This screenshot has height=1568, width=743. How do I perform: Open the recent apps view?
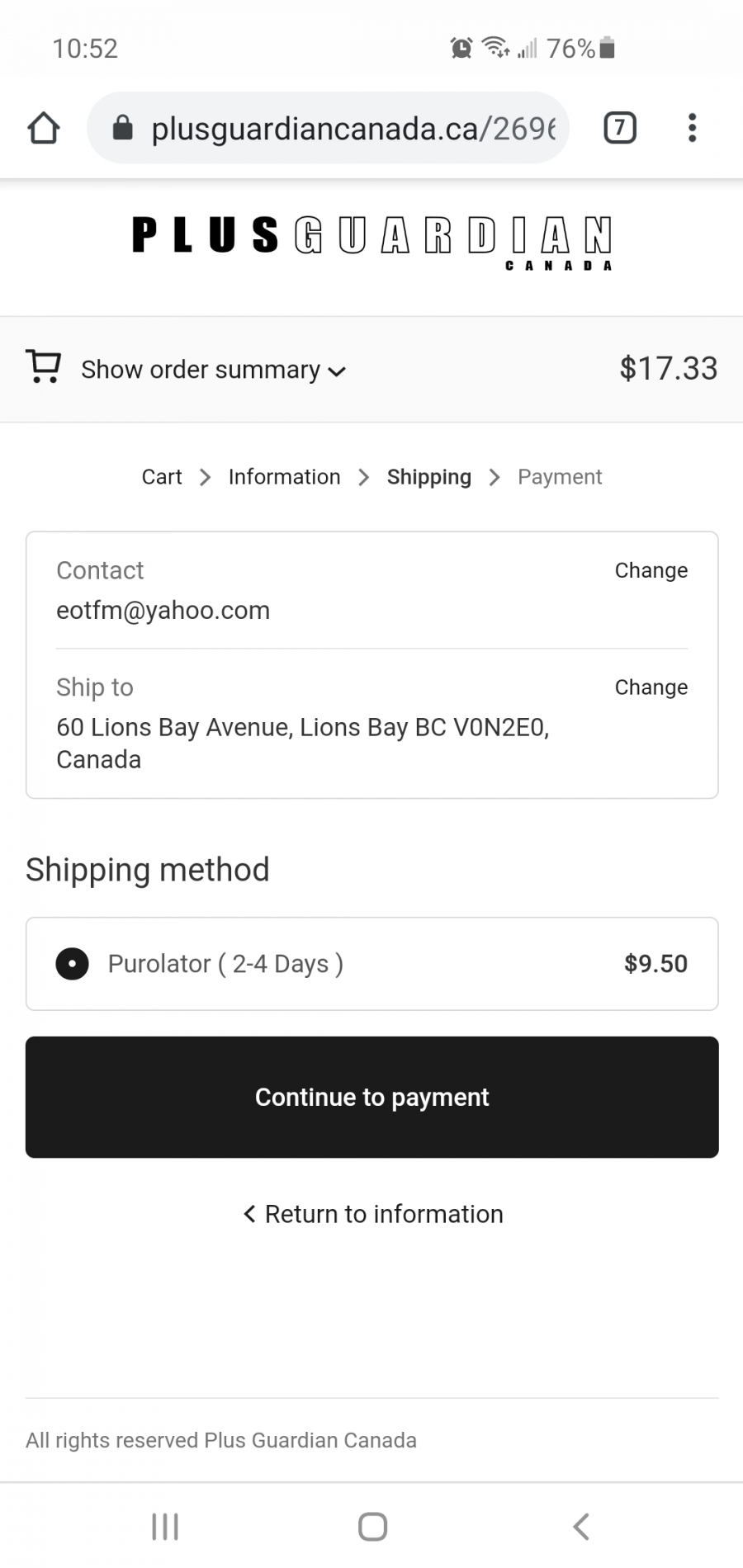click(x=165, y=1527)
